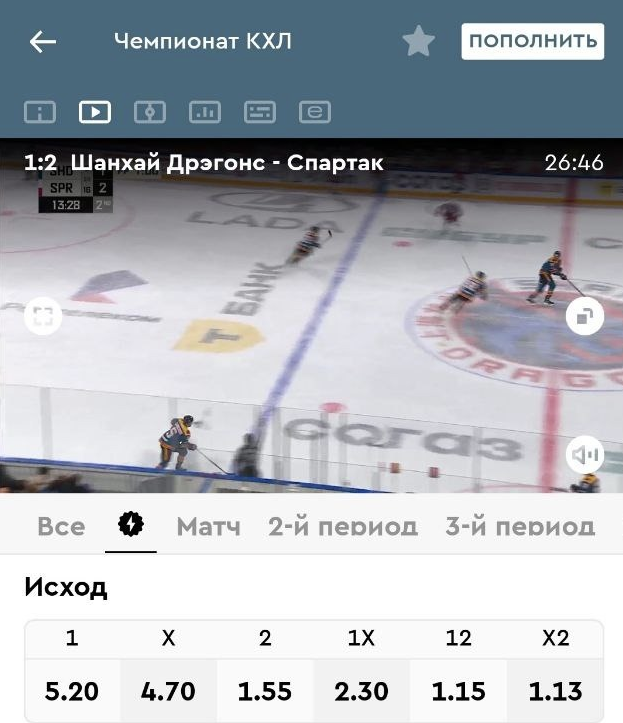Go back from Чемпионат КХЛ
623x723 pixels.
coord(43,42)
